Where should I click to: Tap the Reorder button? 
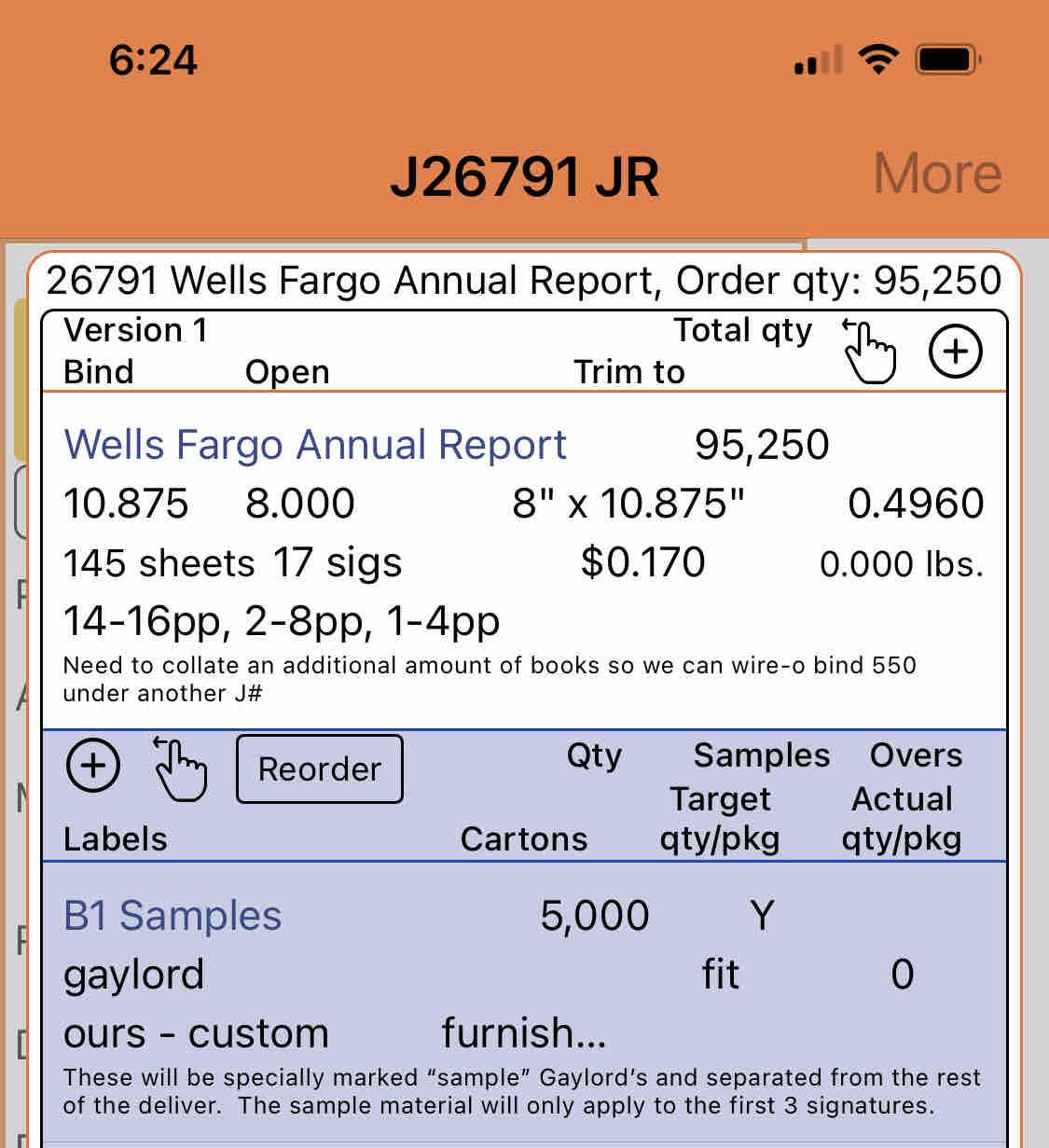[x=320, y=769]
